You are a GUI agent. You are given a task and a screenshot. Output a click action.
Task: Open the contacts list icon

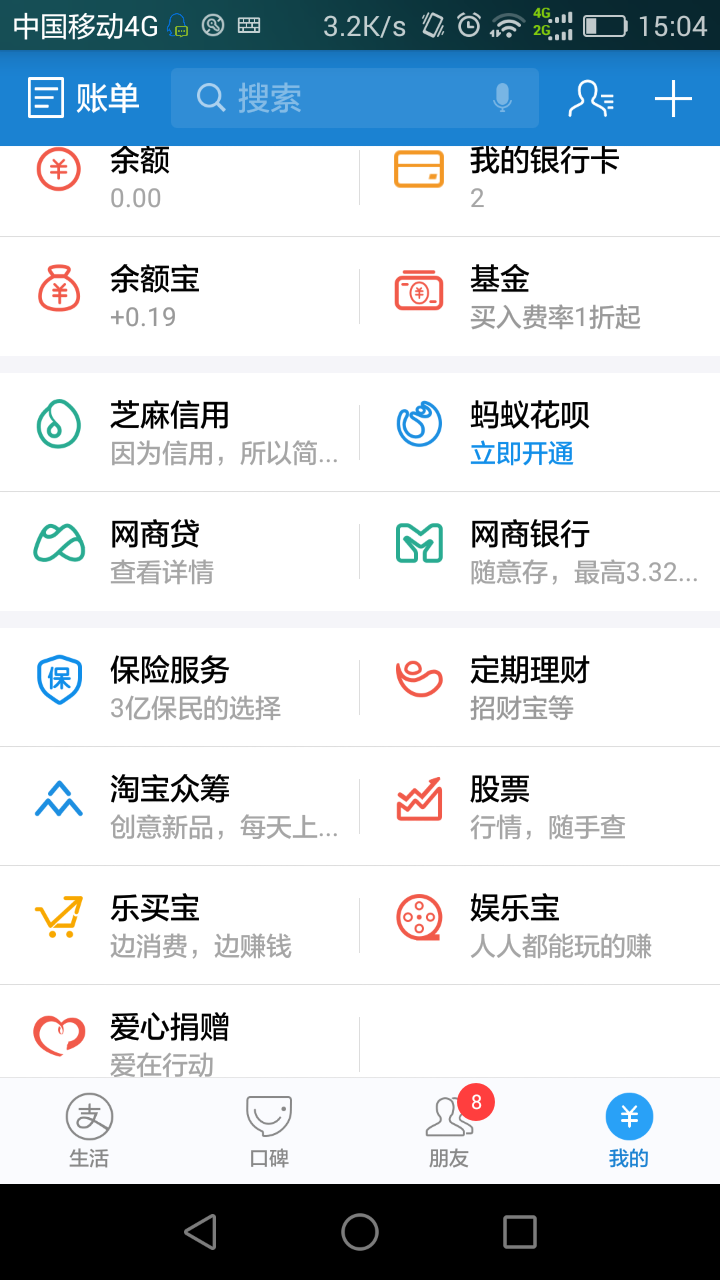click(591, 98)
